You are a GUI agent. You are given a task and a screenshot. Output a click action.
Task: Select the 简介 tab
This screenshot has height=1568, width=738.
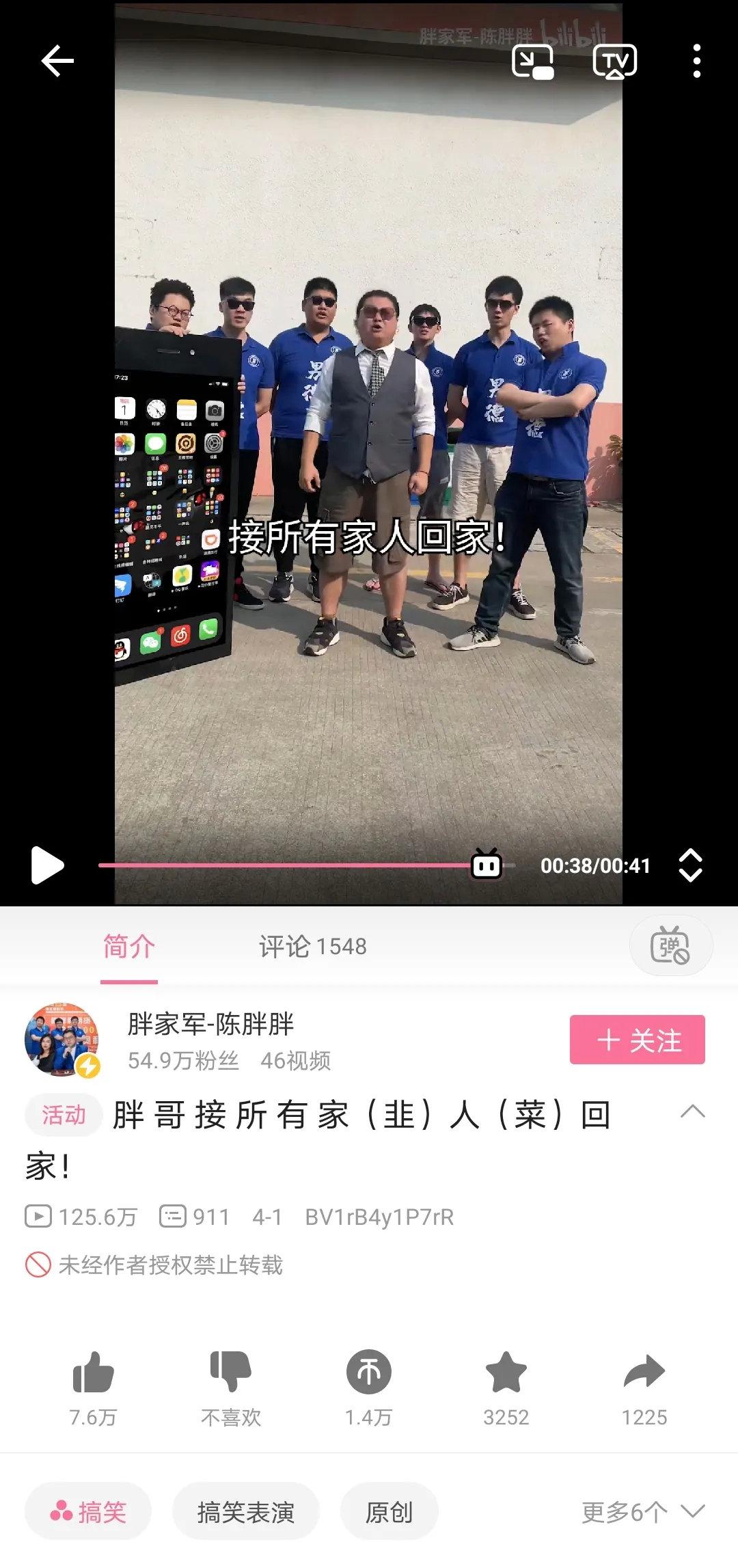coord(128,947)
